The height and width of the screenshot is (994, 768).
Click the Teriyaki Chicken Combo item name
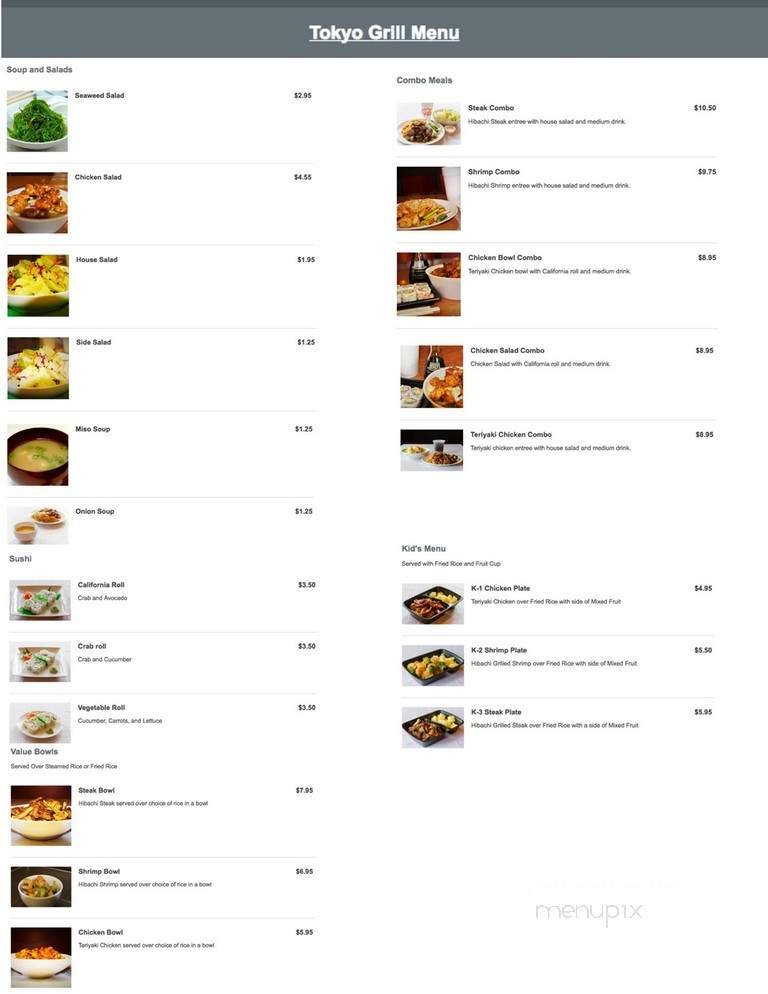coord(512,434)
